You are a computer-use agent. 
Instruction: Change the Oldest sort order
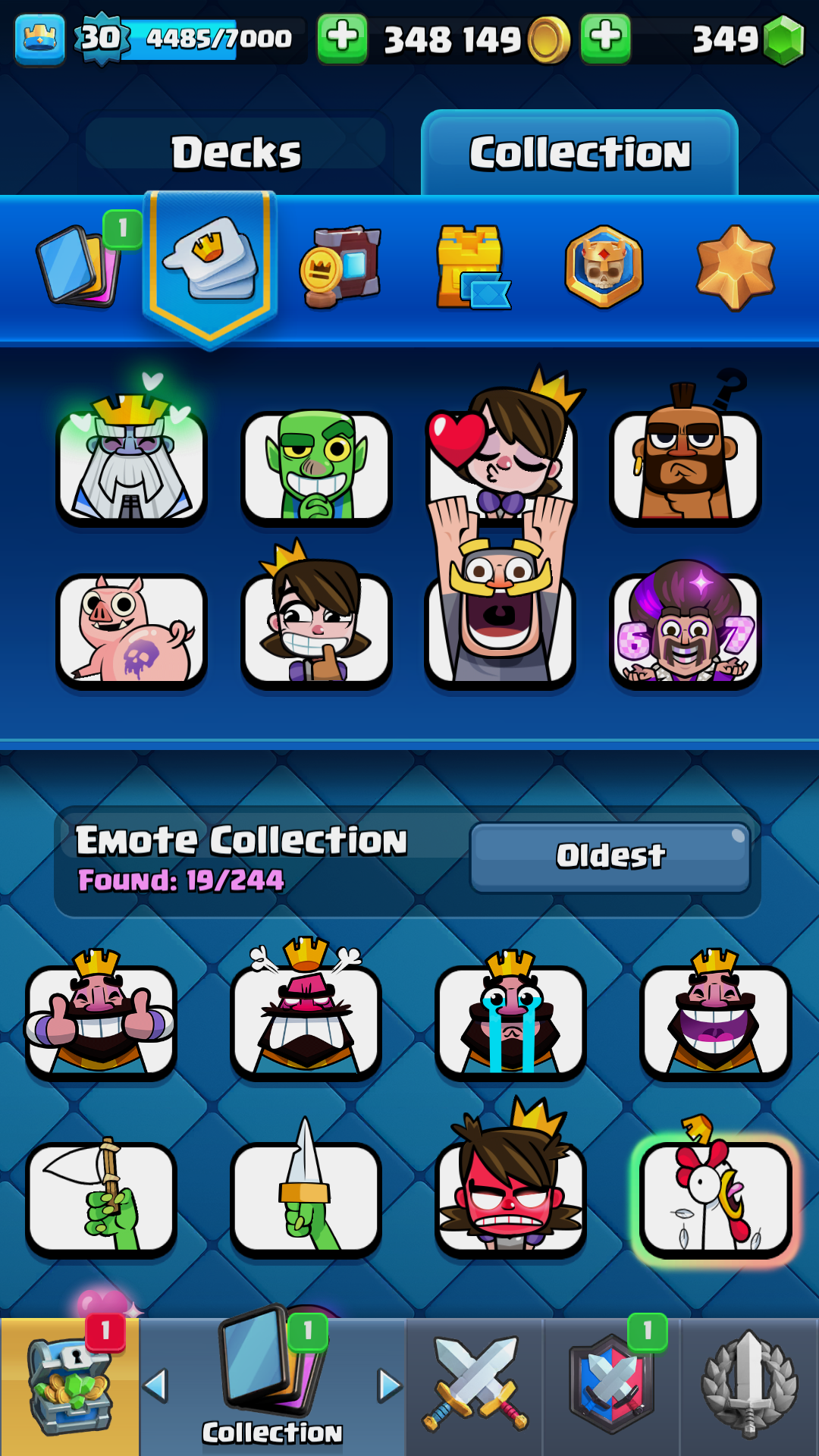[x=610, y=856]
